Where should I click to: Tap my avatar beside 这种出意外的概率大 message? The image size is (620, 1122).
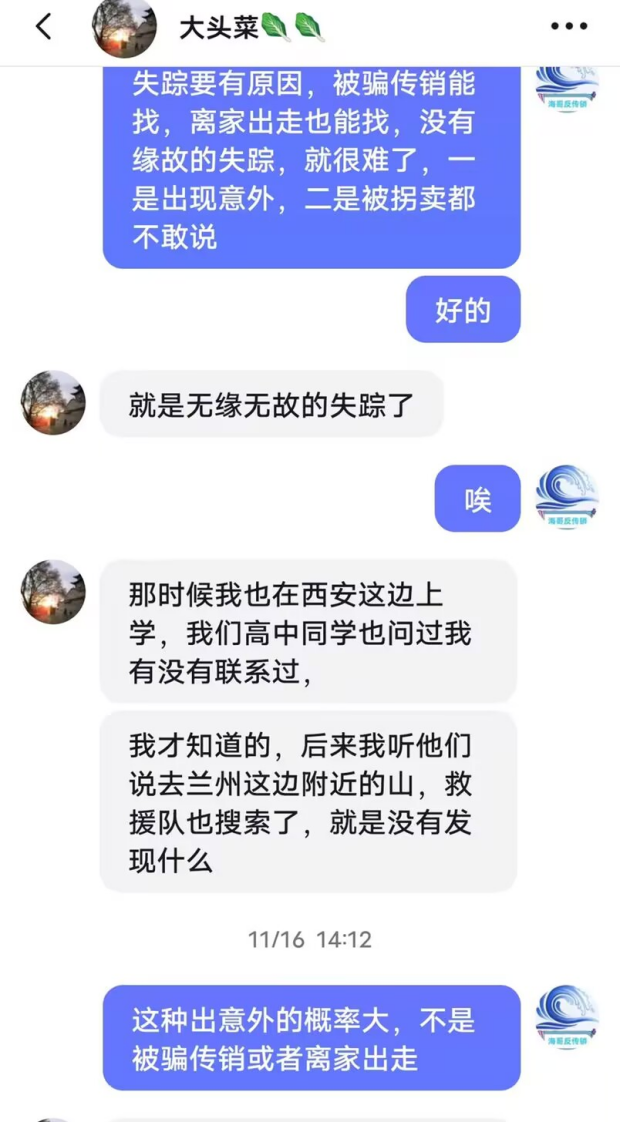[x=567, y=1018]
